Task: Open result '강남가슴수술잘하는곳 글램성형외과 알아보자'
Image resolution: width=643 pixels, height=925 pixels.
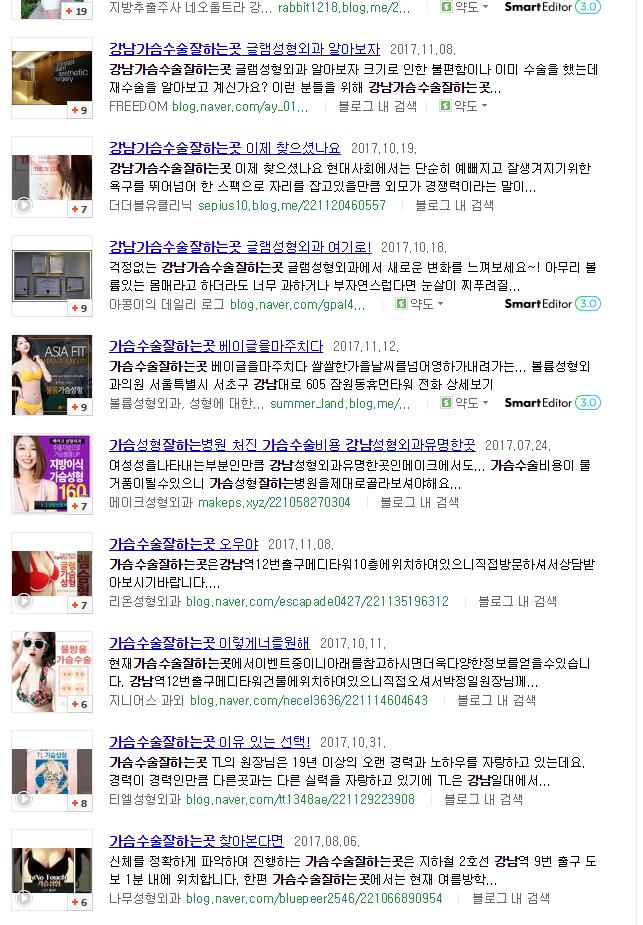Action: click(x=243, y=49)
